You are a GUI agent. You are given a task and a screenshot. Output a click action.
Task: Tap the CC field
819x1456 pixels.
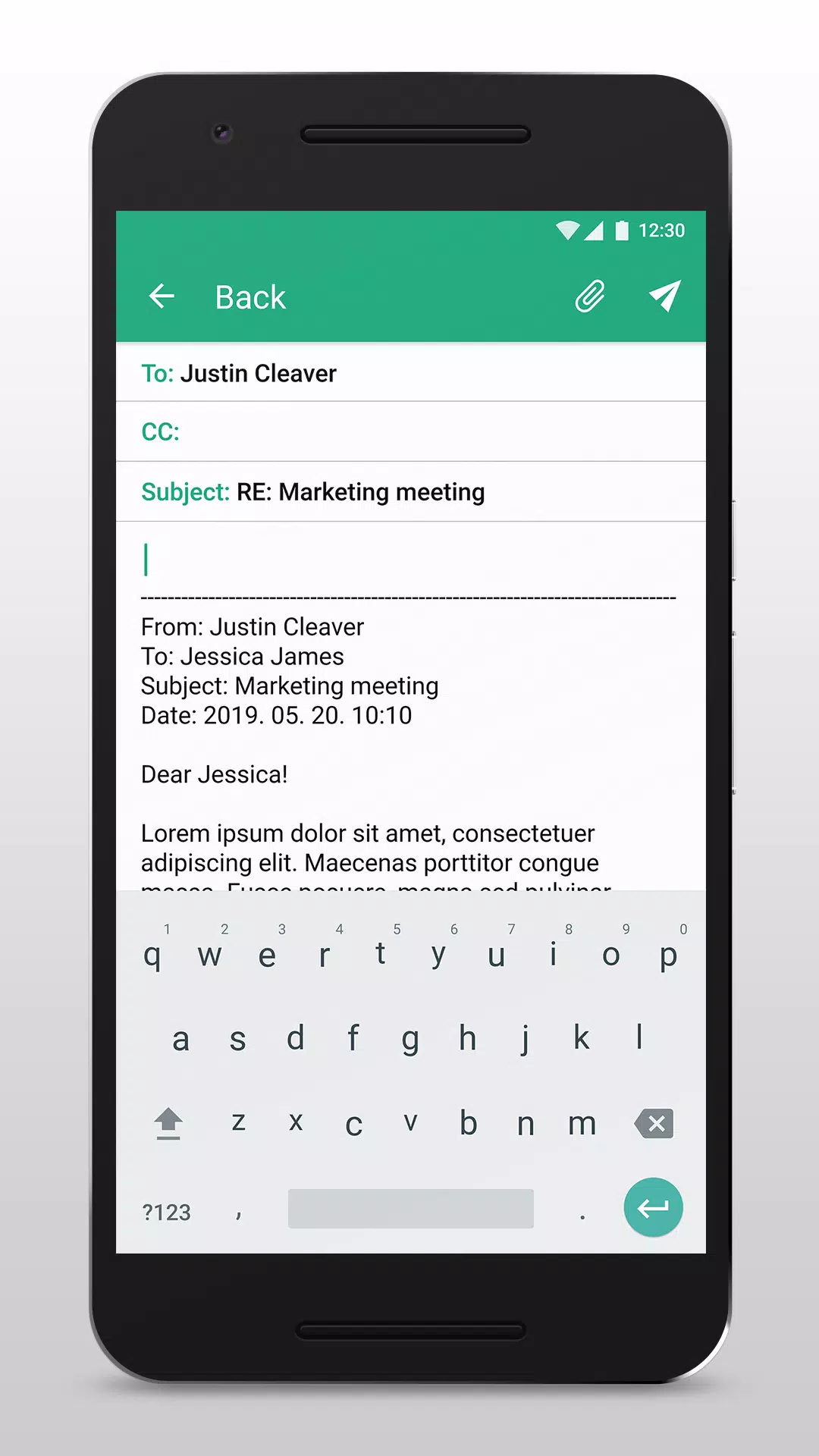pos(410,431)
